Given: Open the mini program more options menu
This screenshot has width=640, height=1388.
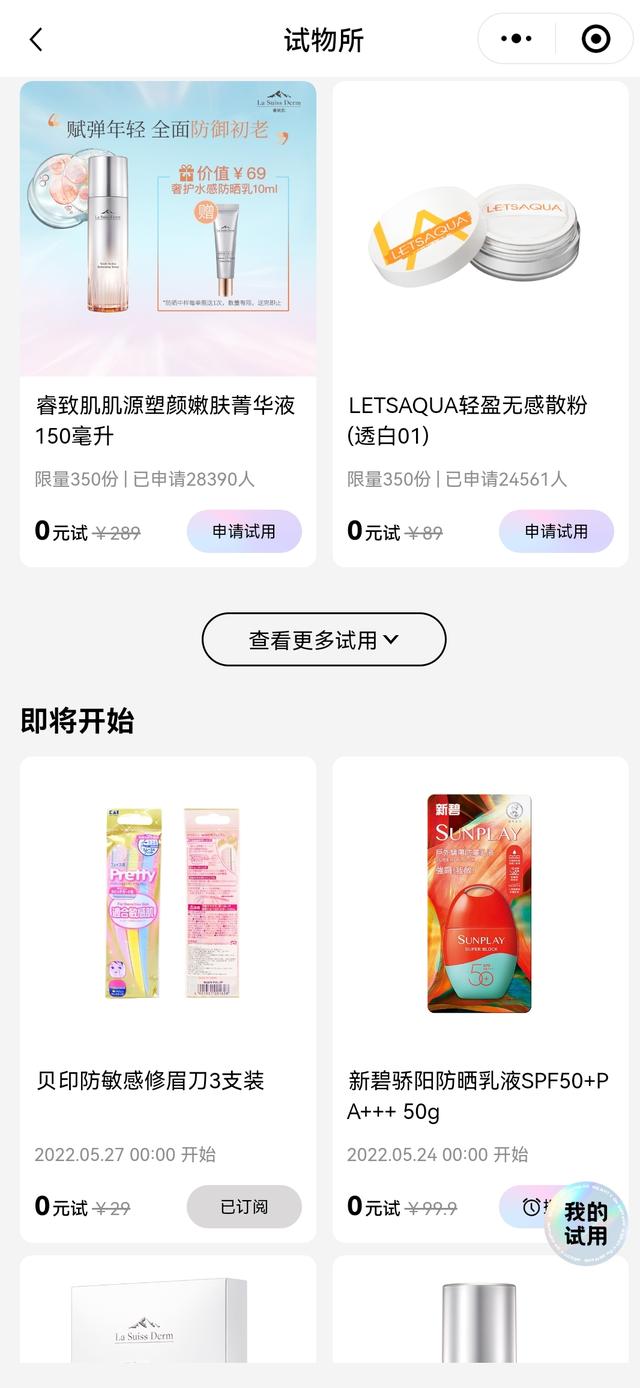Looking at the screenshot, I should pyautogui.click(x=516, y=40).
